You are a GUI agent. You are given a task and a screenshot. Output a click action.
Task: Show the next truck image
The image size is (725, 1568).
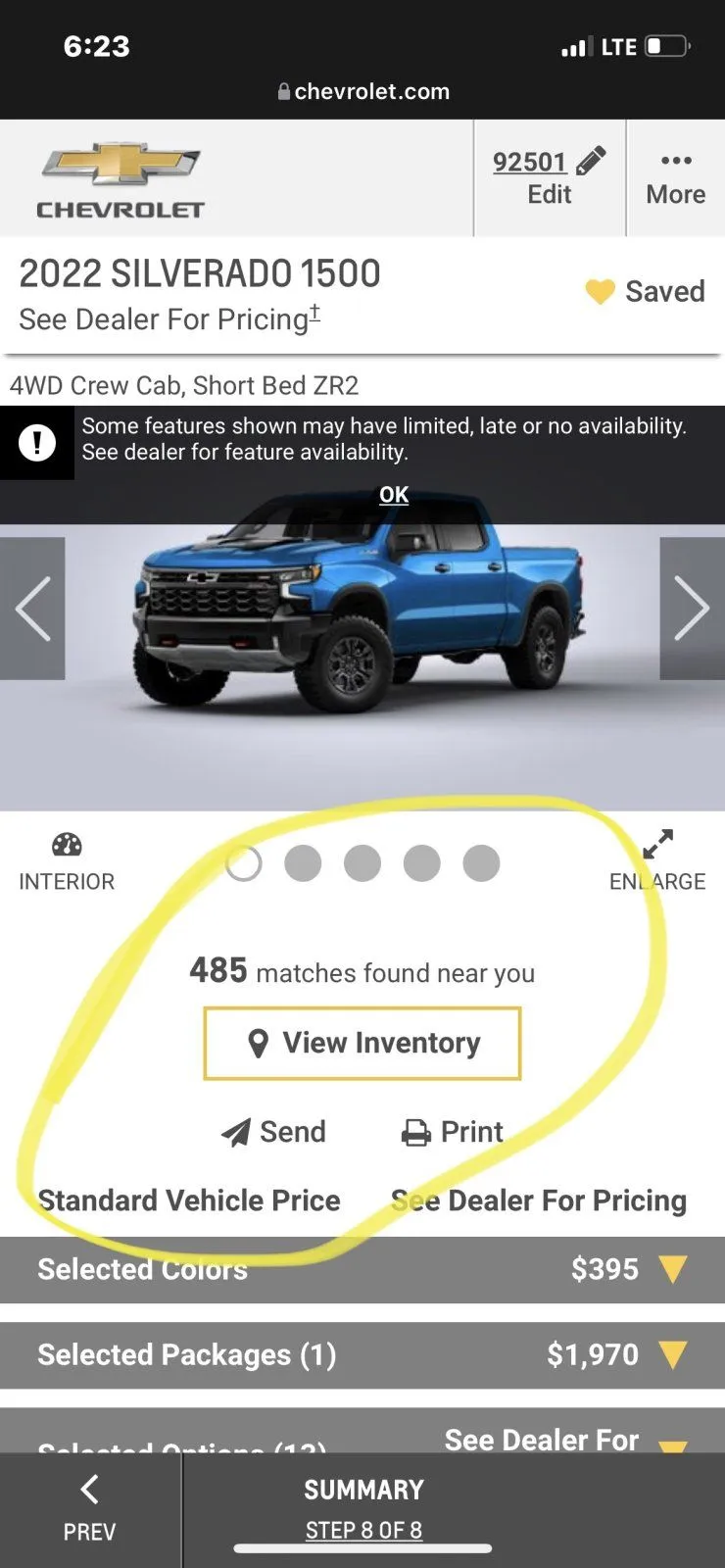coord(692,609)
